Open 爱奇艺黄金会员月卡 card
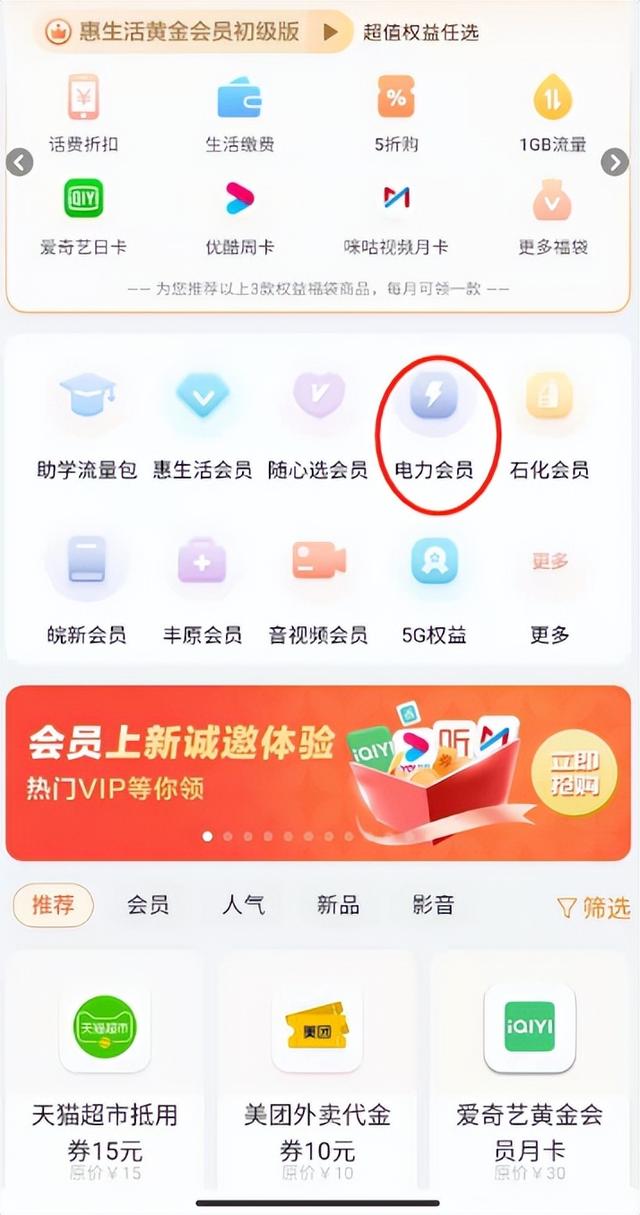The image size is (640, 1215). point(529,1070)
